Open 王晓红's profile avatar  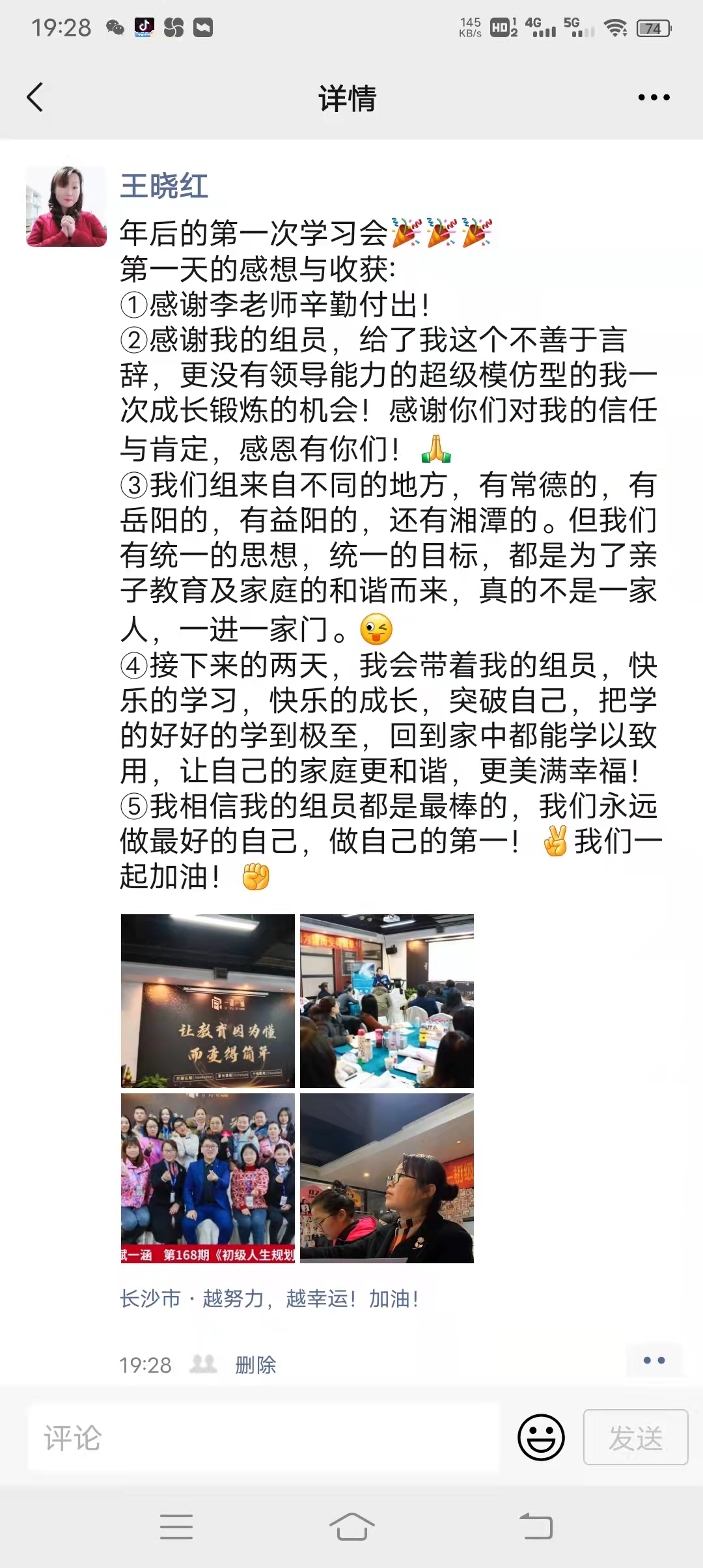[66, 206]
